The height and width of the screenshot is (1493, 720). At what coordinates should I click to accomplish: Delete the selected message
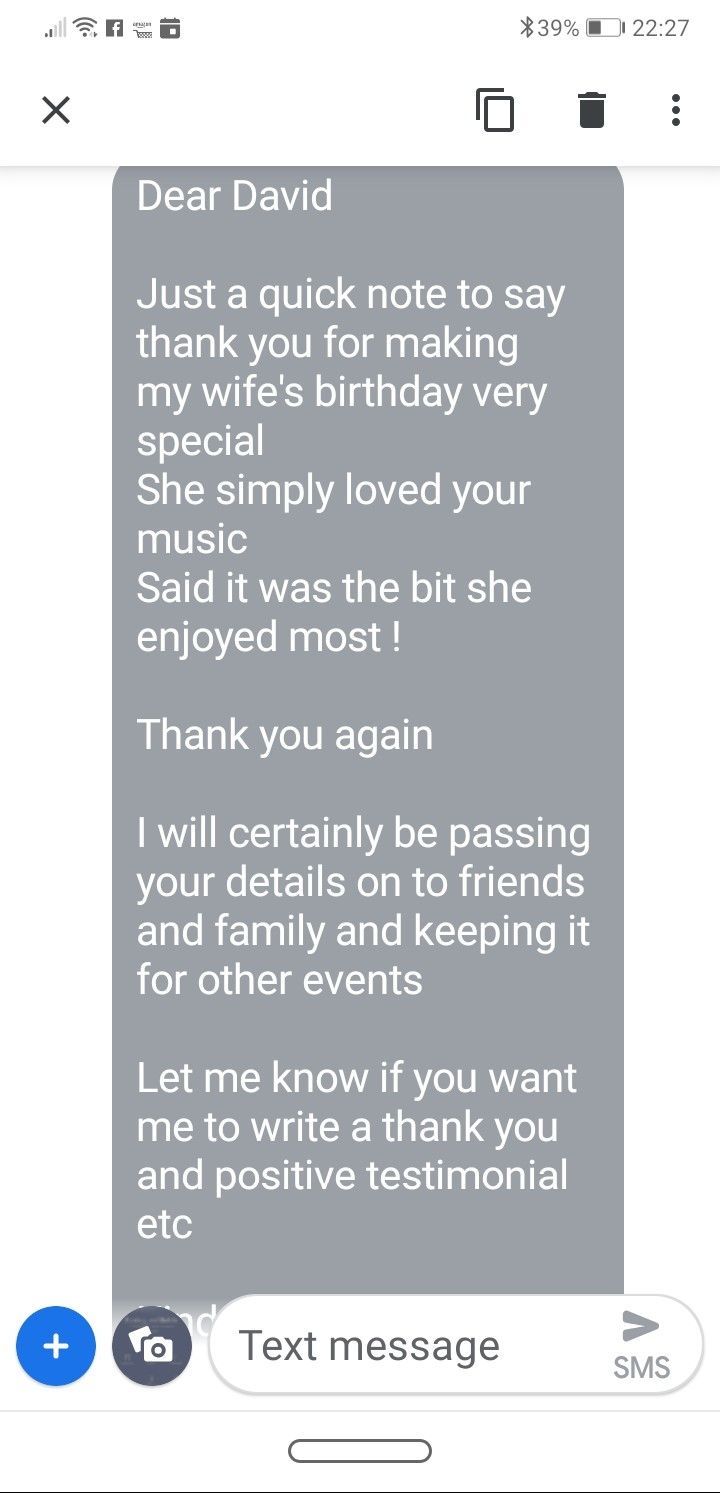(592, 110)
